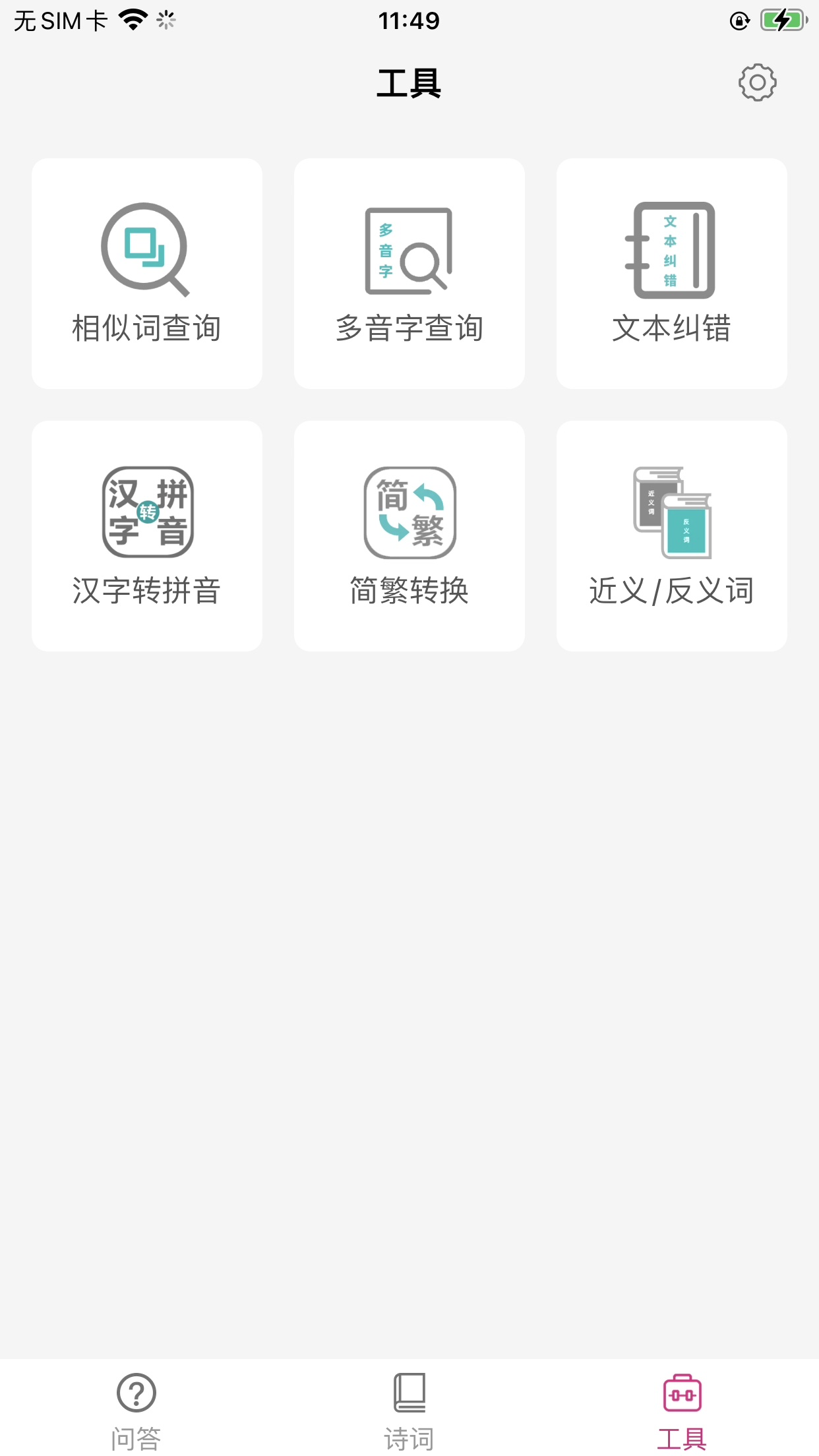Open the 多音字查询 tool

409,274
